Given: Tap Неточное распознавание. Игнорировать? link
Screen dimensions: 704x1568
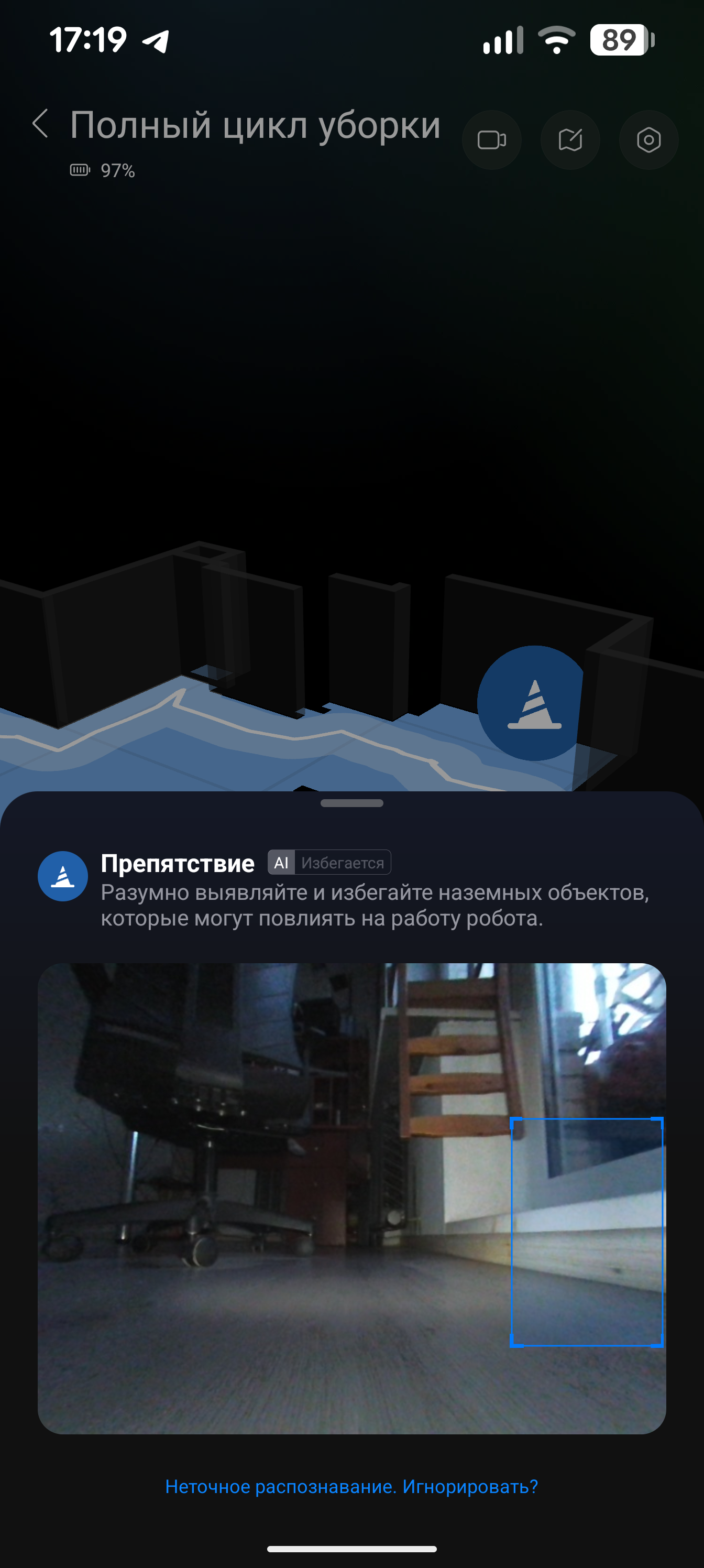Looking at the screenshot, I should click(351, 1486).
